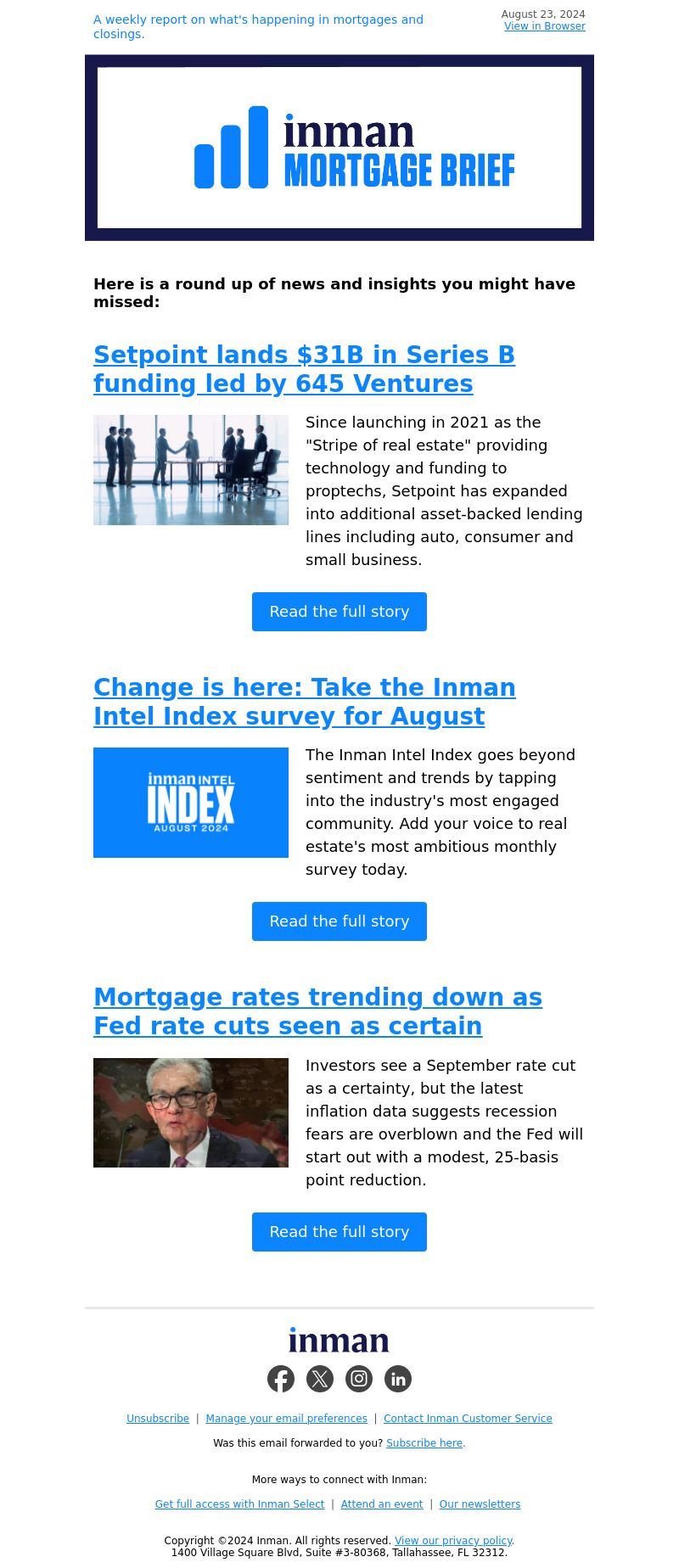Tap the Subscribe here link
The width and height of the screenshot is (679, 1568).
[425, 1443]
